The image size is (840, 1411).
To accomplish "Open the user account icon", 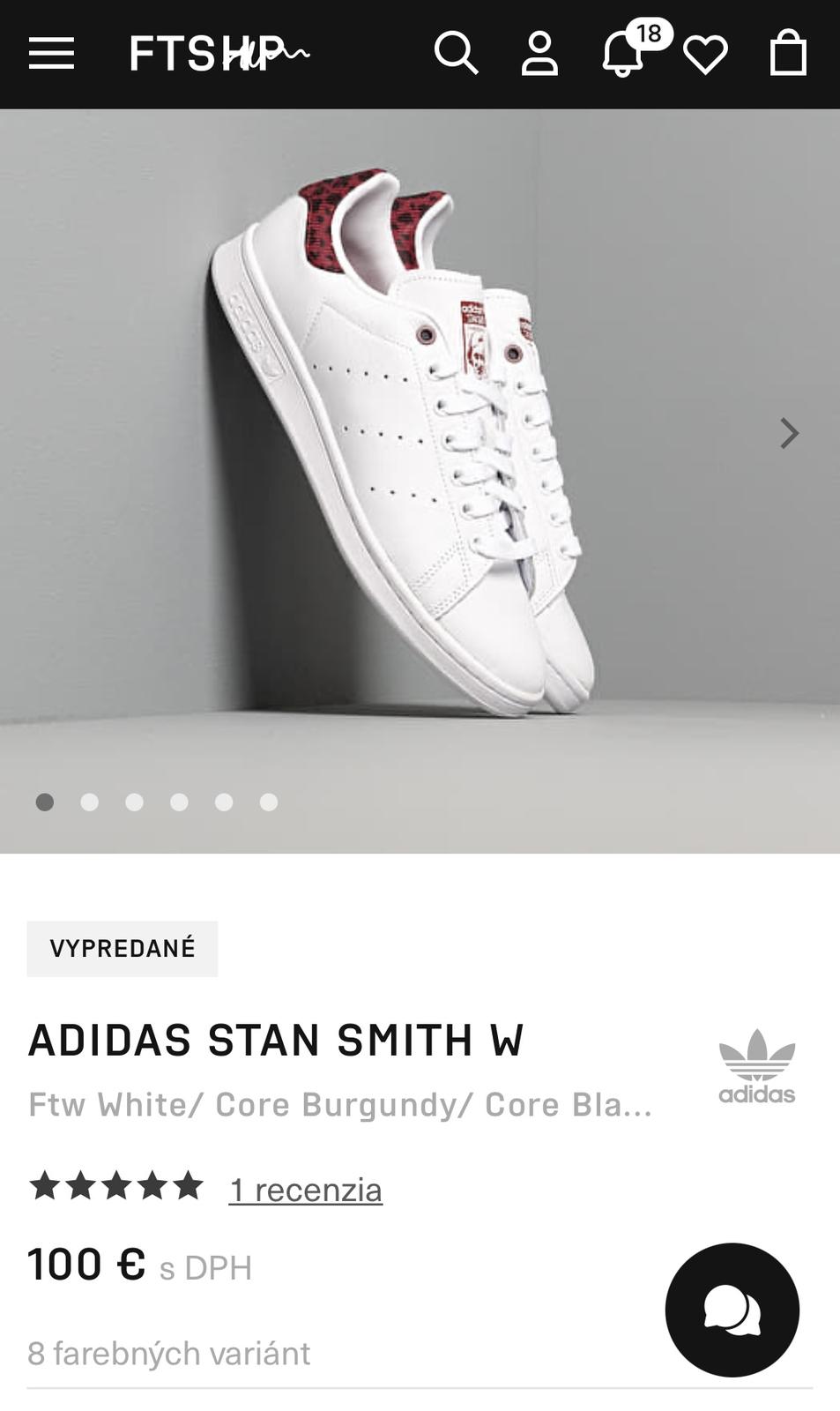I will (x=539, y=54).
